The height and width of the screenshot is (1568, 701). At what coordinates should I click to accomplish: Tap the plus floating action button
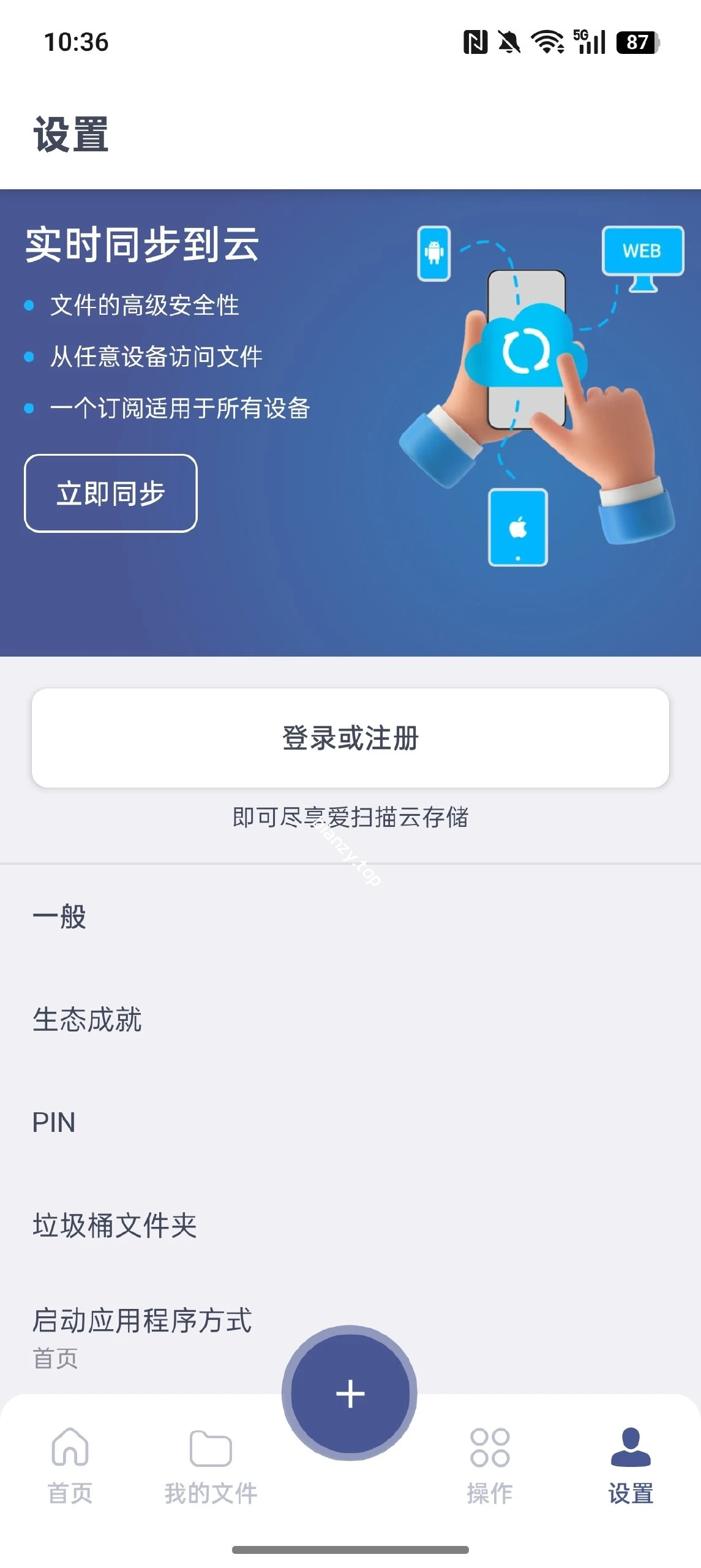(349, 1393)
